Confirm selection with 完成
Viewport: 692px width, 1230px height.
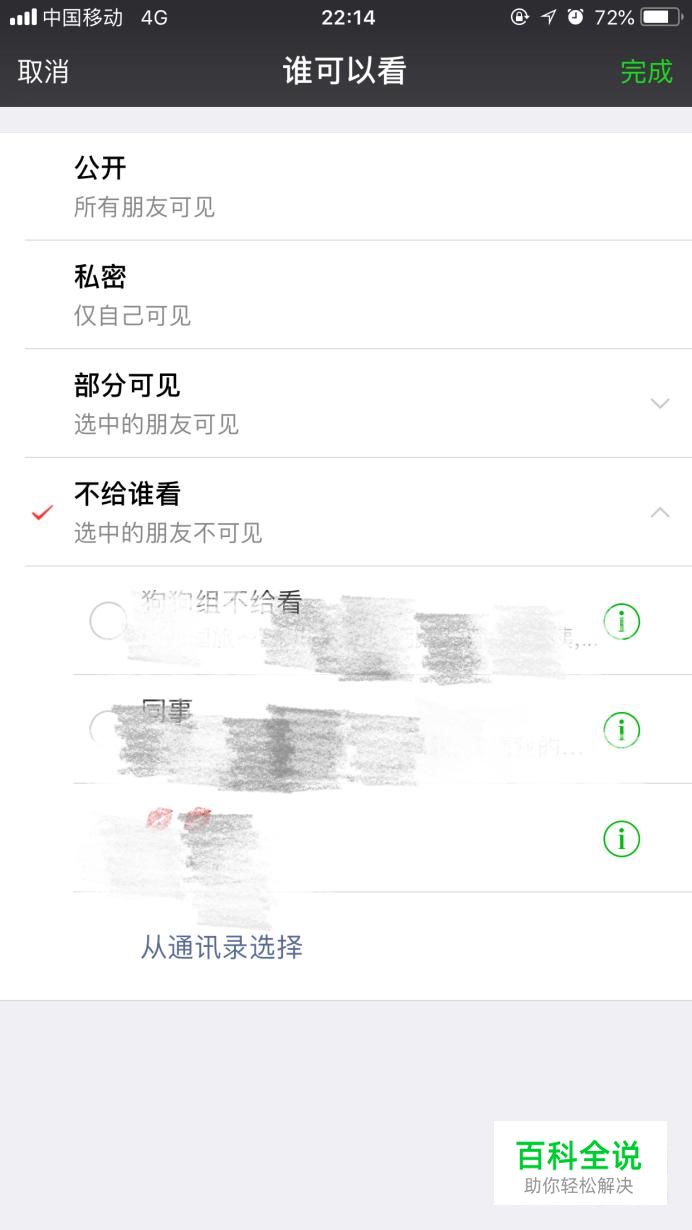646,72
